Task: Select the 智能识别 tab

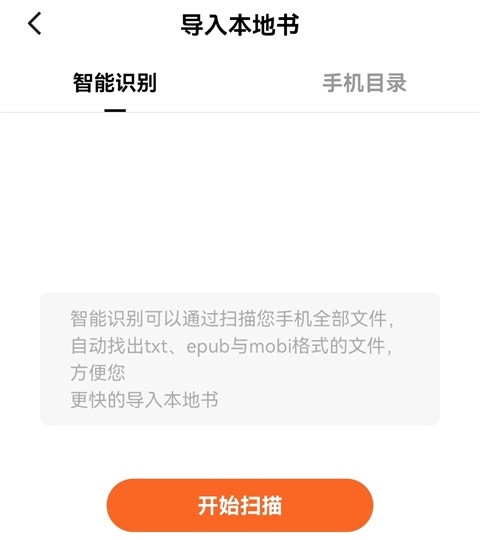Action: (x=115, y=83)
